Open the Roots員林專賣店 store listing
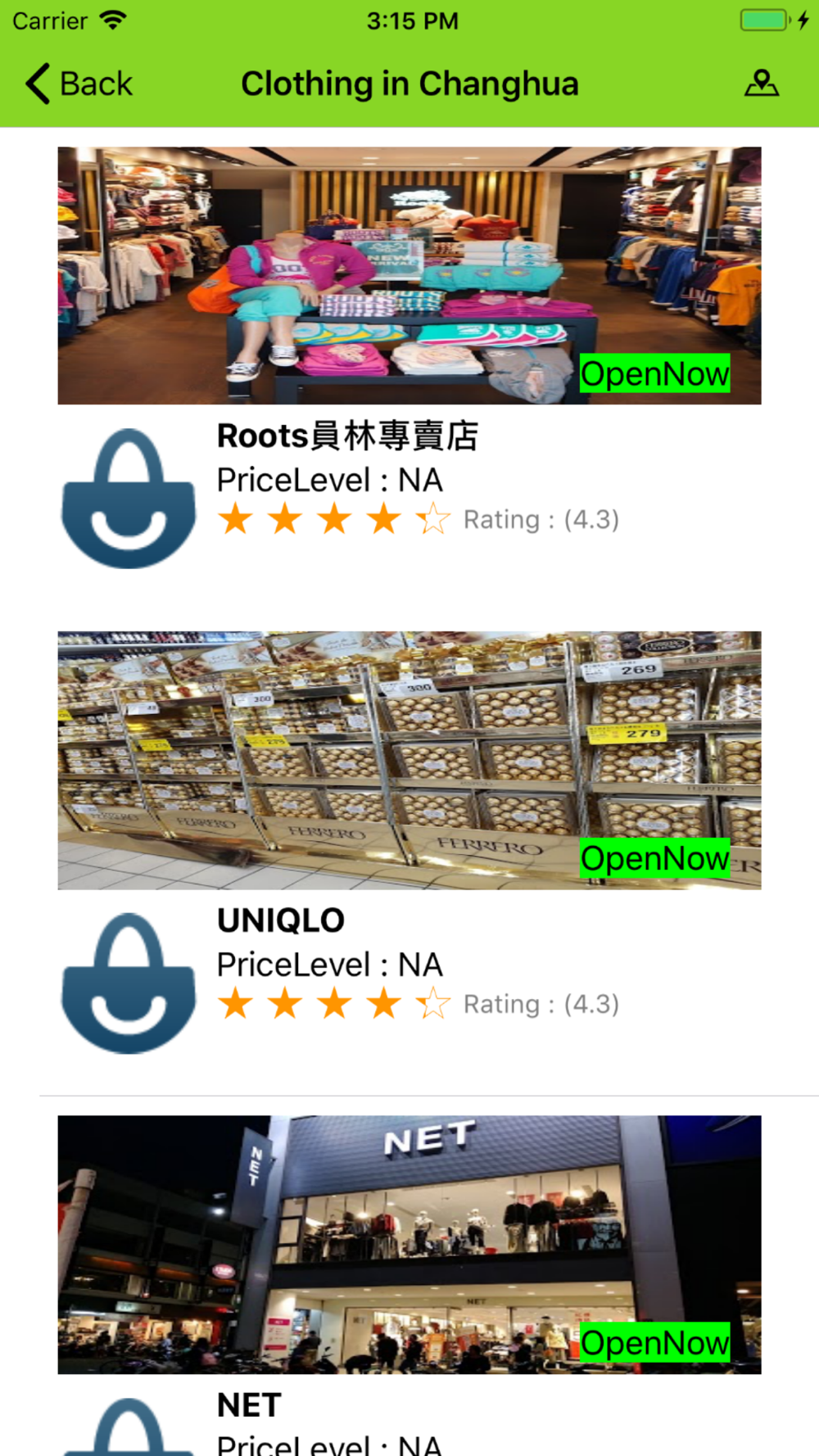 point(347,436)
